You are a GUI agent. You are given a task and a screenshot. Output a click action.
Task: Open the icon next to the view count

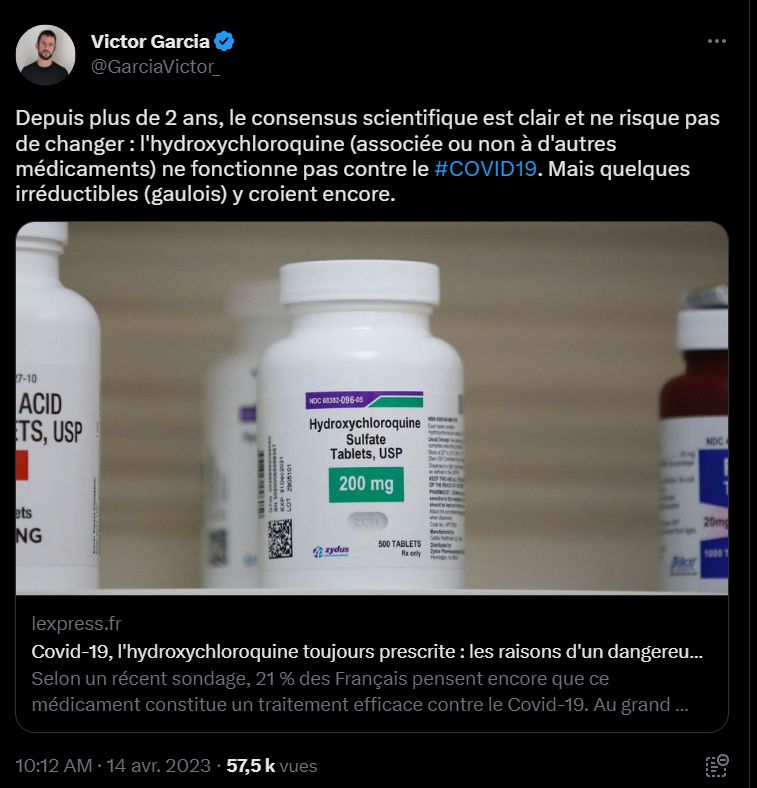coord(716,766)
